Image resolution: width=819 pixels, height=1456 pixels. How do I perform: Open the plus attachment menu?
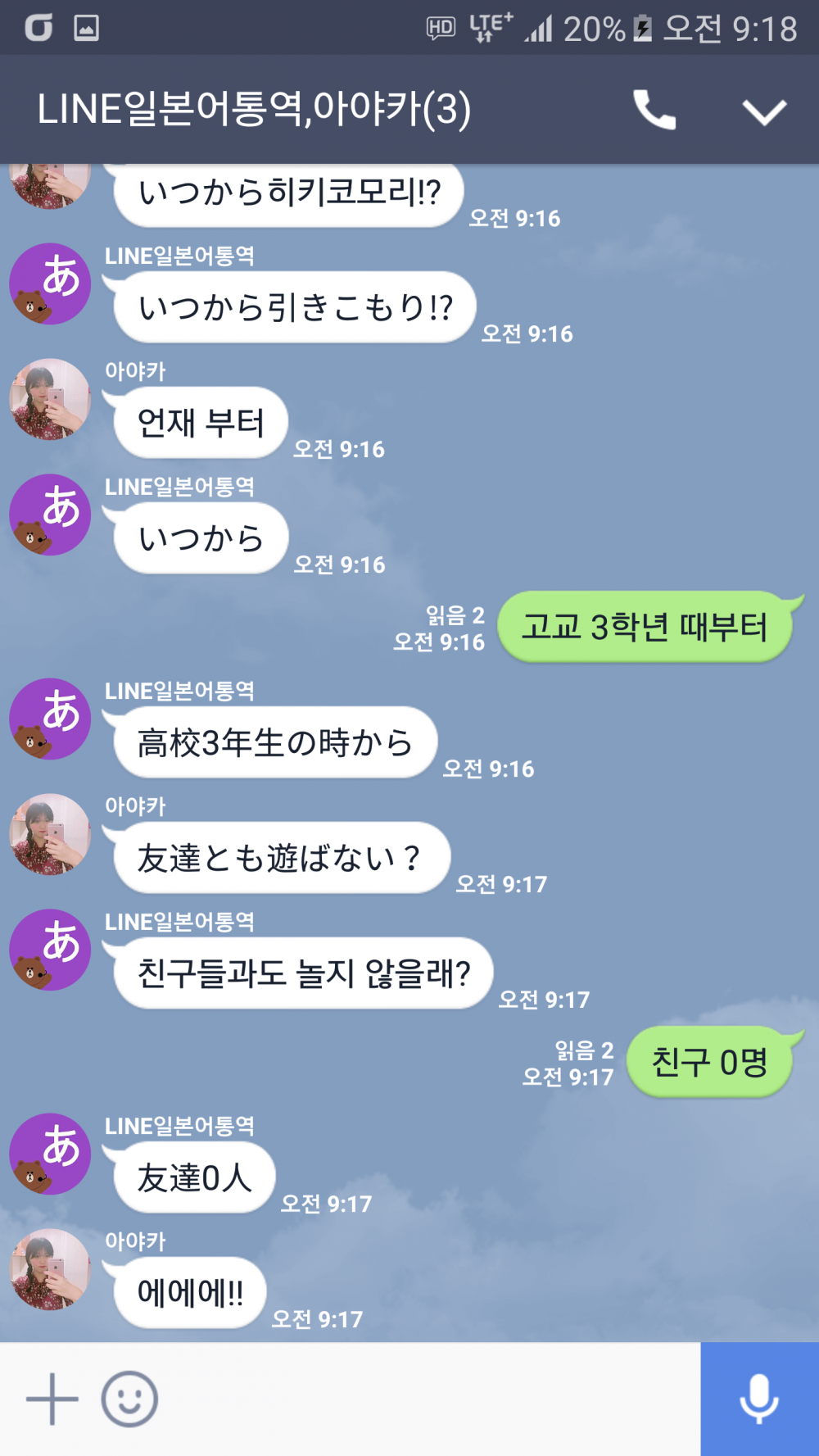click(52, 1399)
